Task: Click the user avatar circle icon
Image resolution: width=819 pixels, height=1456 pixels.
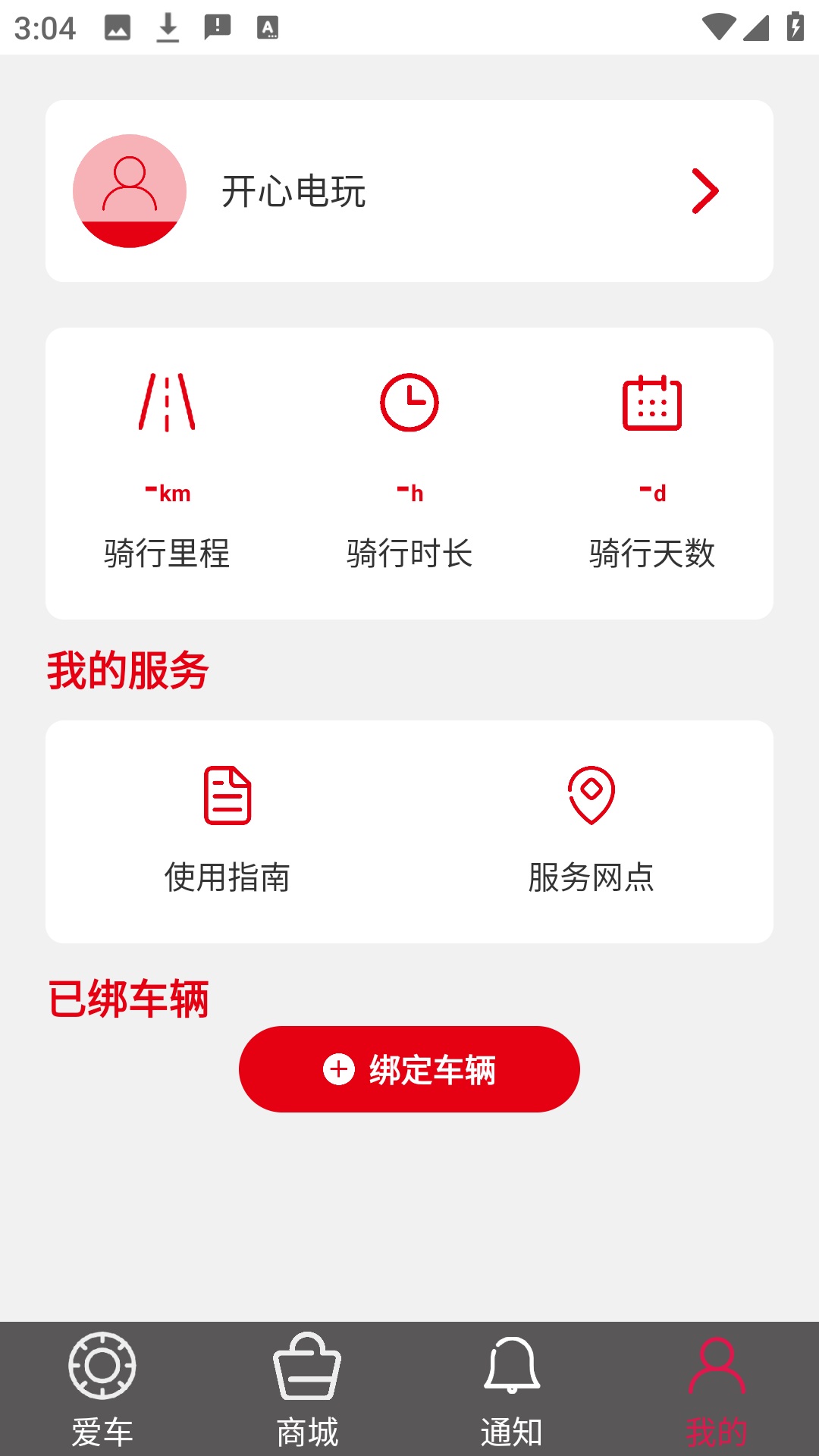Action: (x=129, y=191)
